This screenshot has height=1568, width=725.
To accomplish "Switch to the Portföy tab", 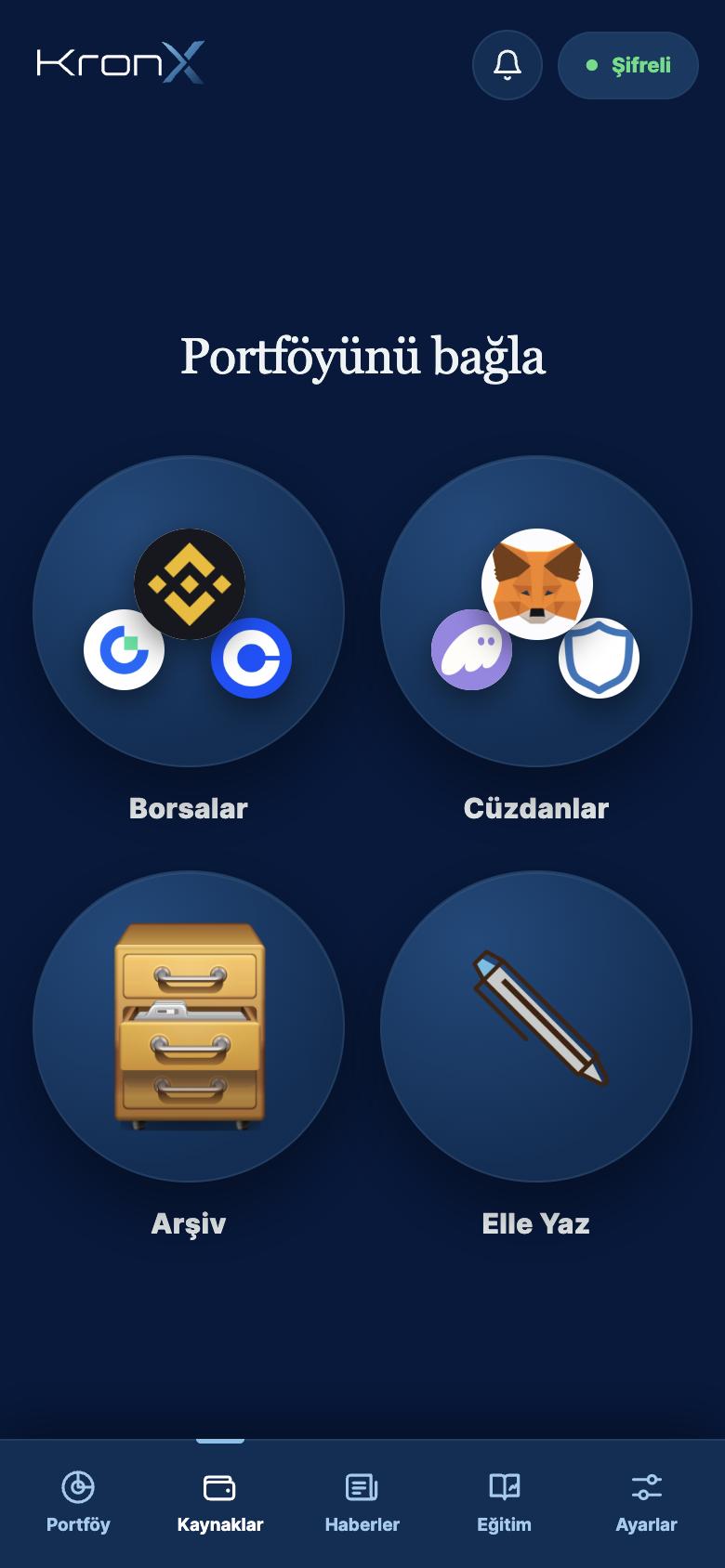I will [78, 1502].
